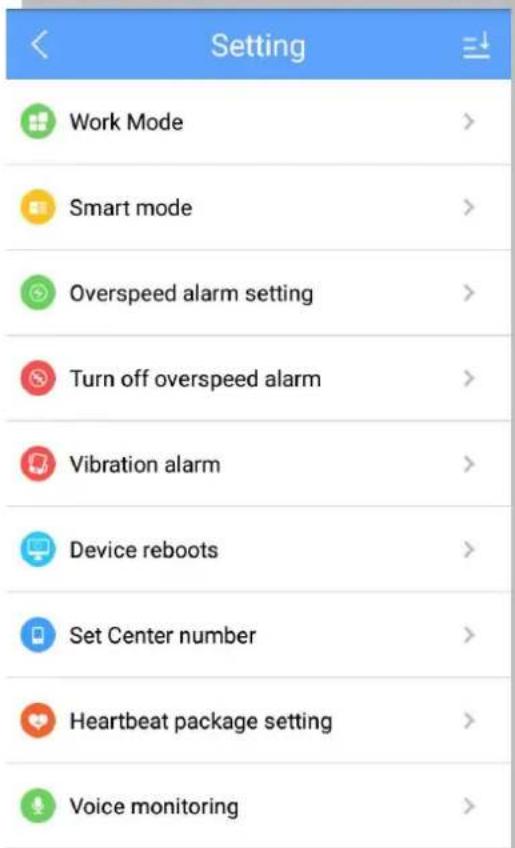
Task: Choose Device reboots
Action: [x=259, y=549]
